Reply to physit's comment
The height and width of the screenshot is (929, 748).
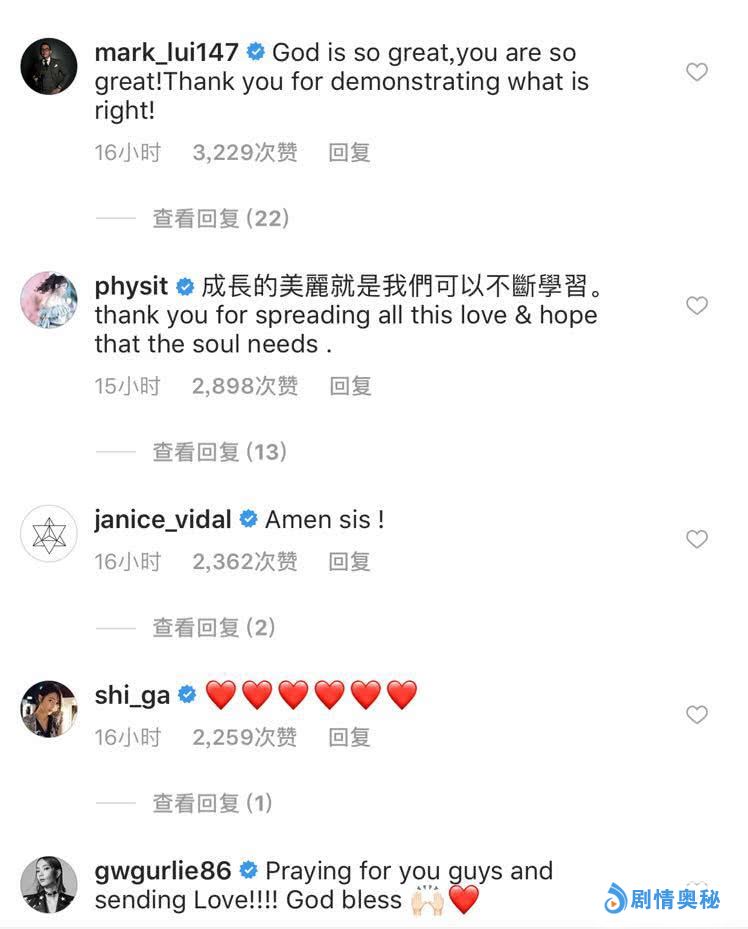(350, 386)
